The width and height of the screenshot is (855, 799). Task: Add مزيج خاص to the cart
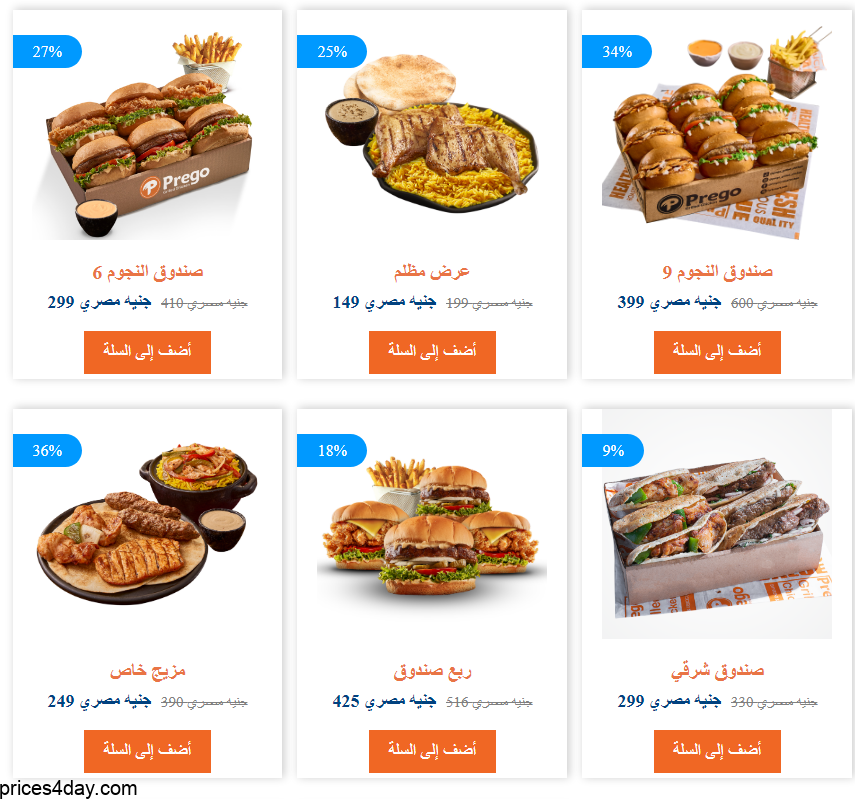tap(147, 751)
